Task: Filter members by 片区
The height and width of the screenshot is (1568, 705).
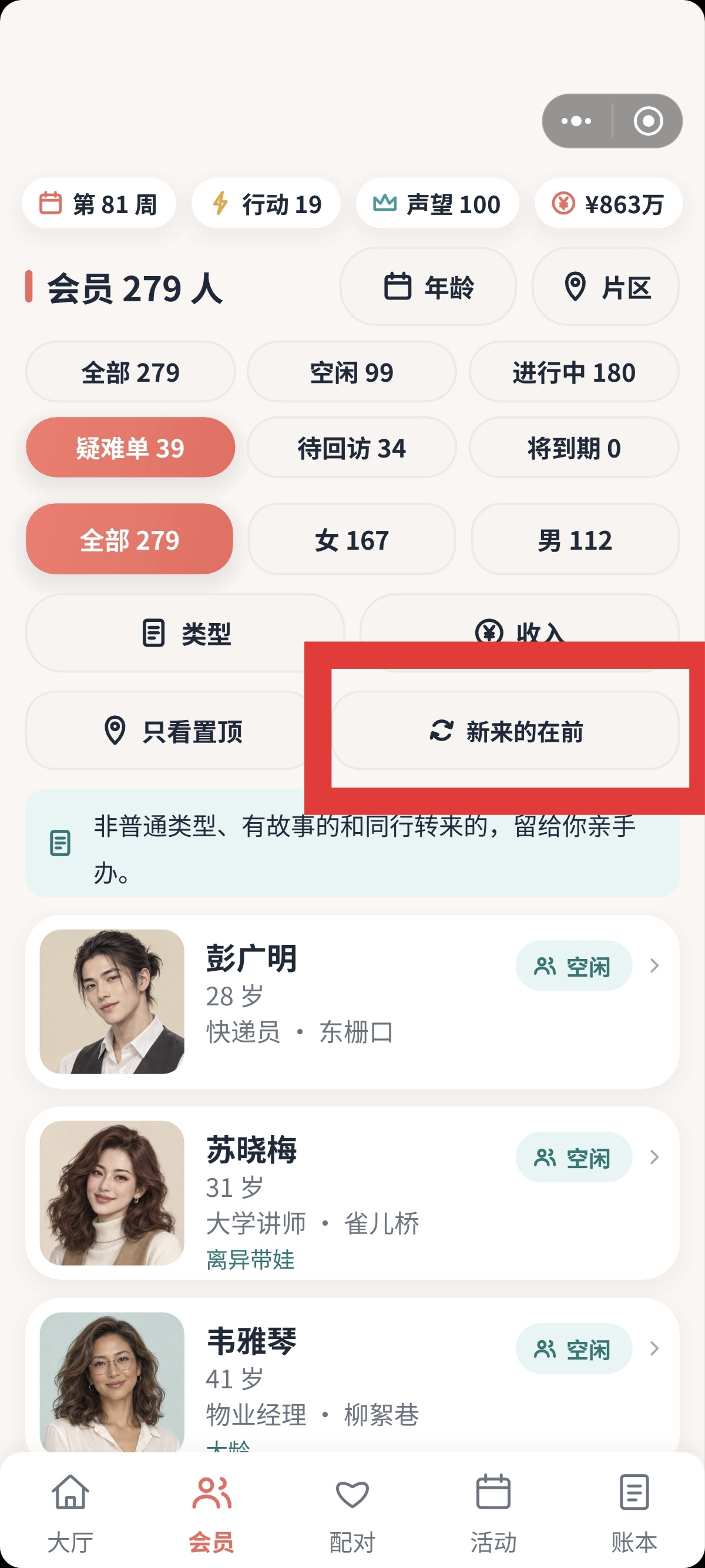Action: click(606, 287)
